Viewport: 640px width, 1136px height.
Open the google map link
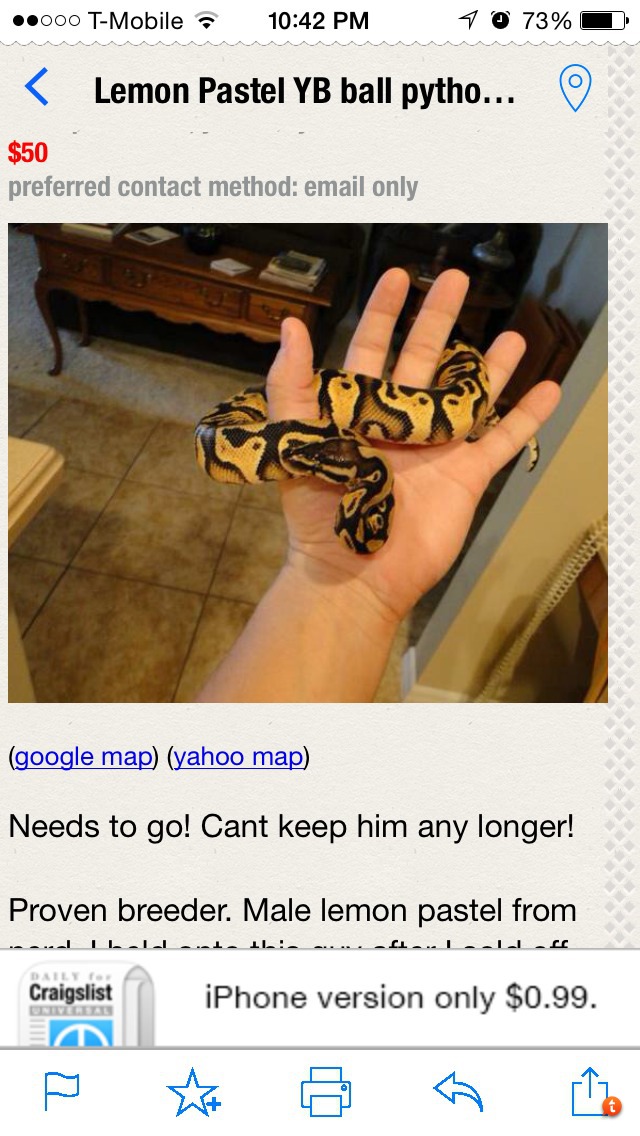click(x=83, y=757)
